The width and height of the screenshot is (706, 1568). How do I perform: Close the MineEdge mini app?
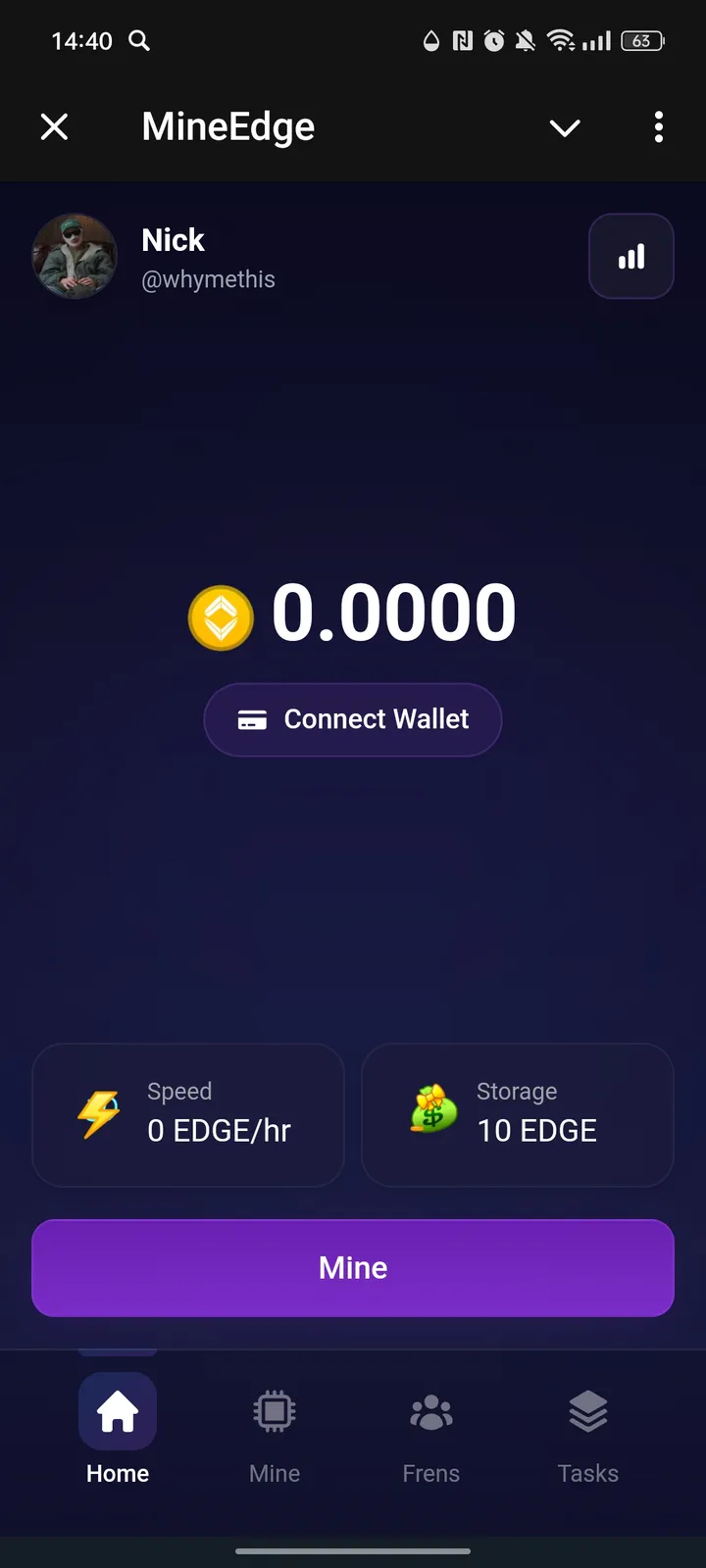click(55, 126)
